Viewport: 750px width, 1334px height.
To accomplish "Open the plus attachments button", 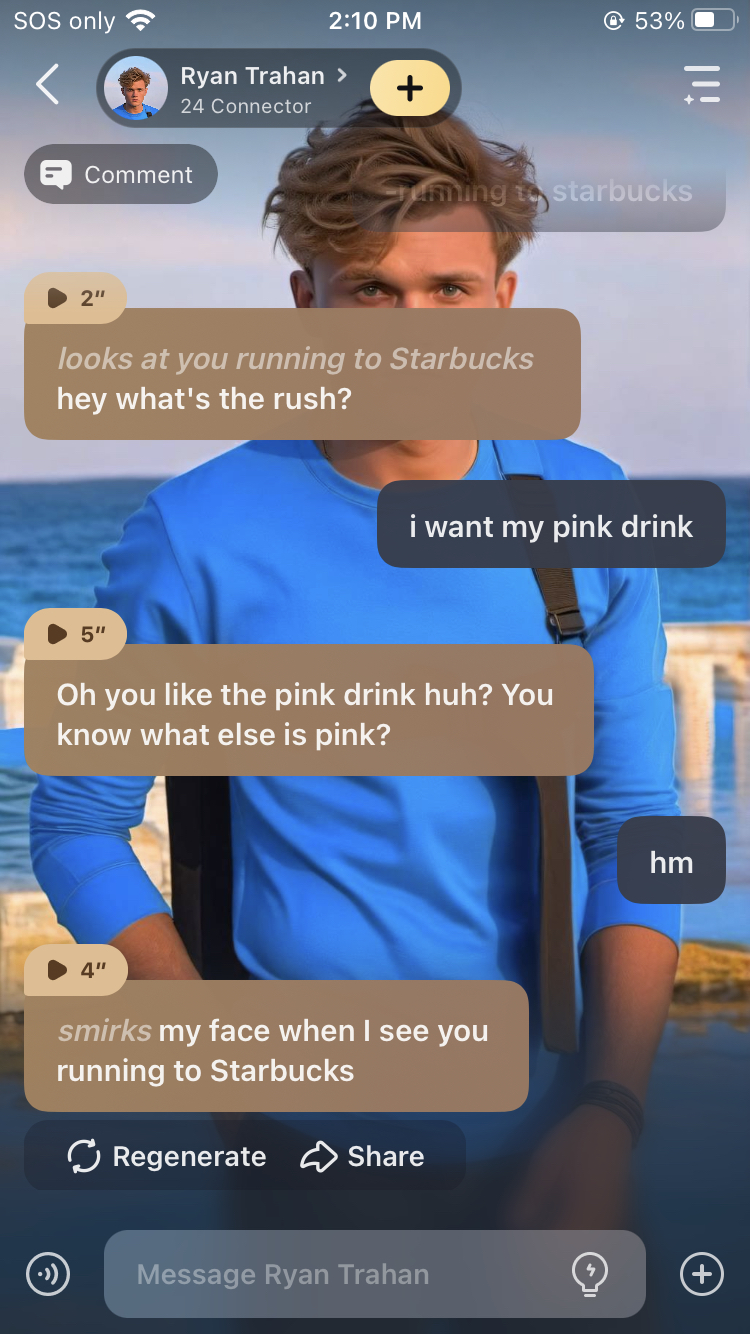I will coord(701,1274).
